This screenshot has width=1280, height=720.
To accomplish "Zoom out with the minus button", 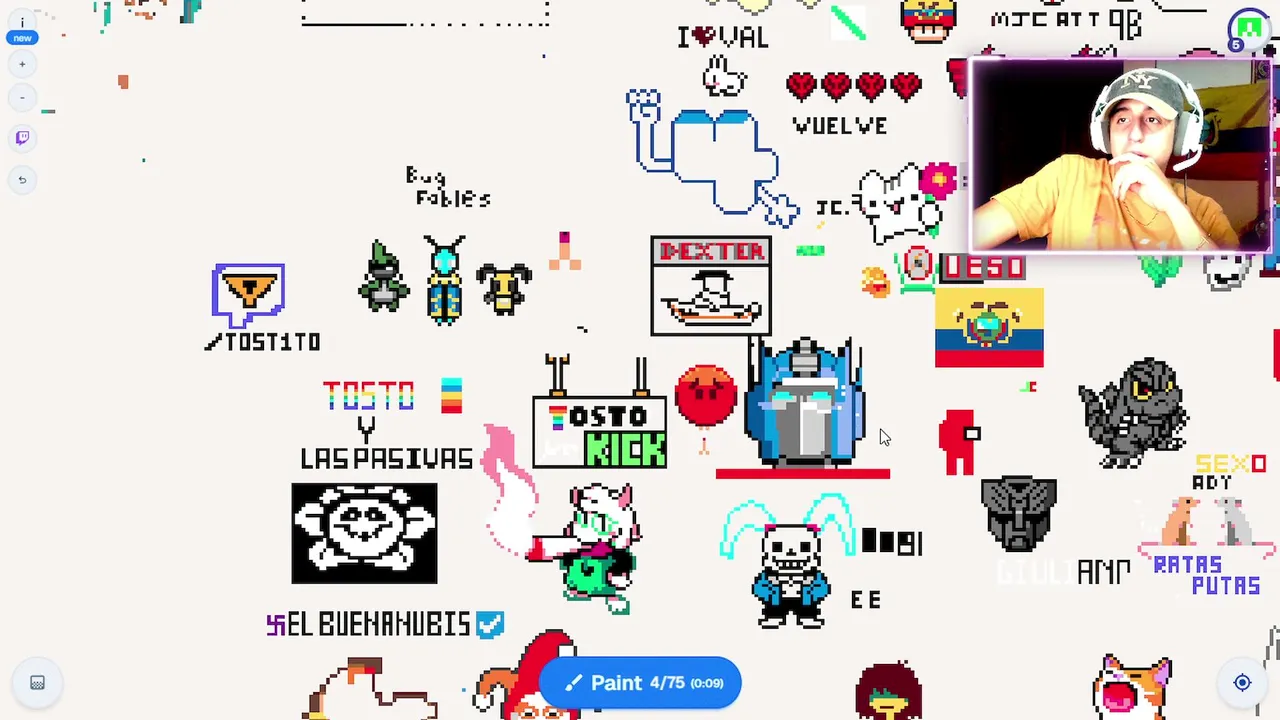I will coord(22,98).
